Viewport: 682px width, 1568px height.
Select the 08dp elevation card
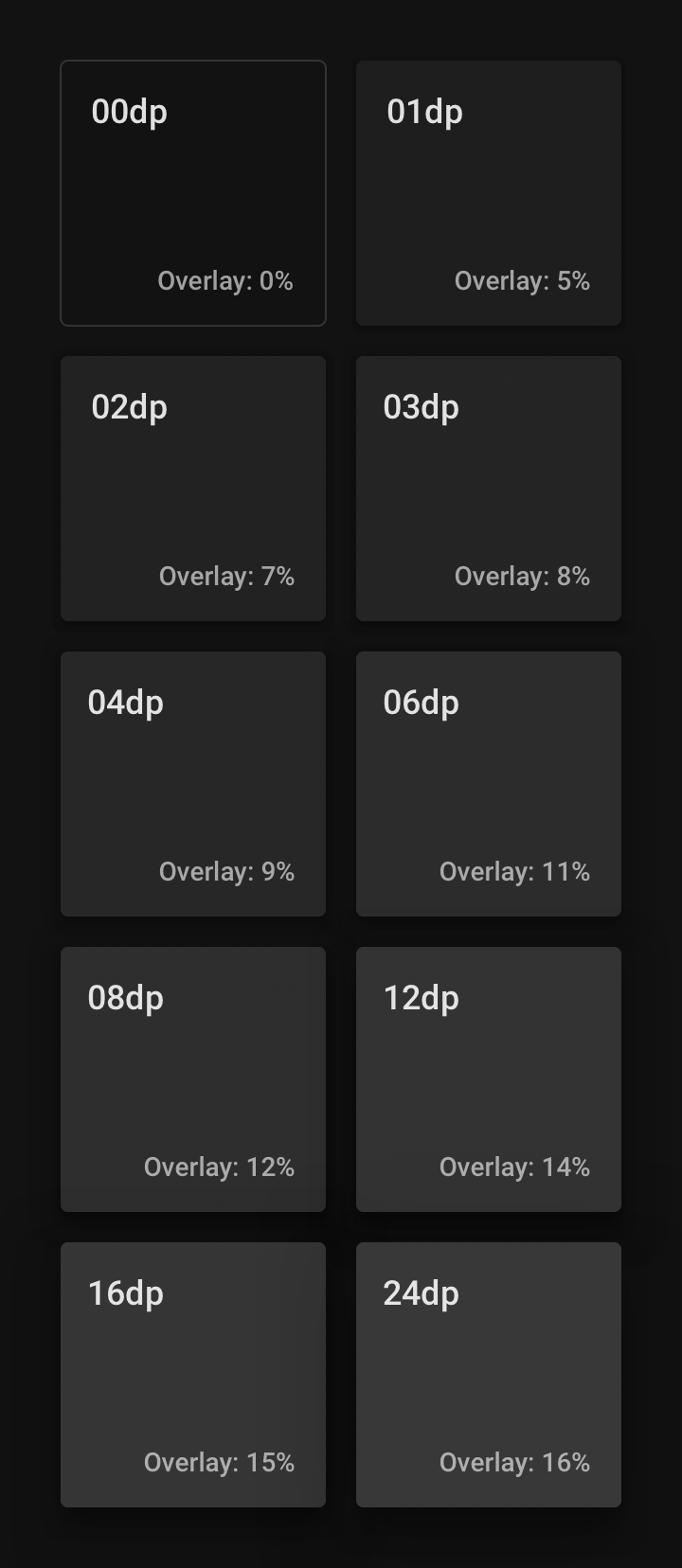[x=193, y=1079]
